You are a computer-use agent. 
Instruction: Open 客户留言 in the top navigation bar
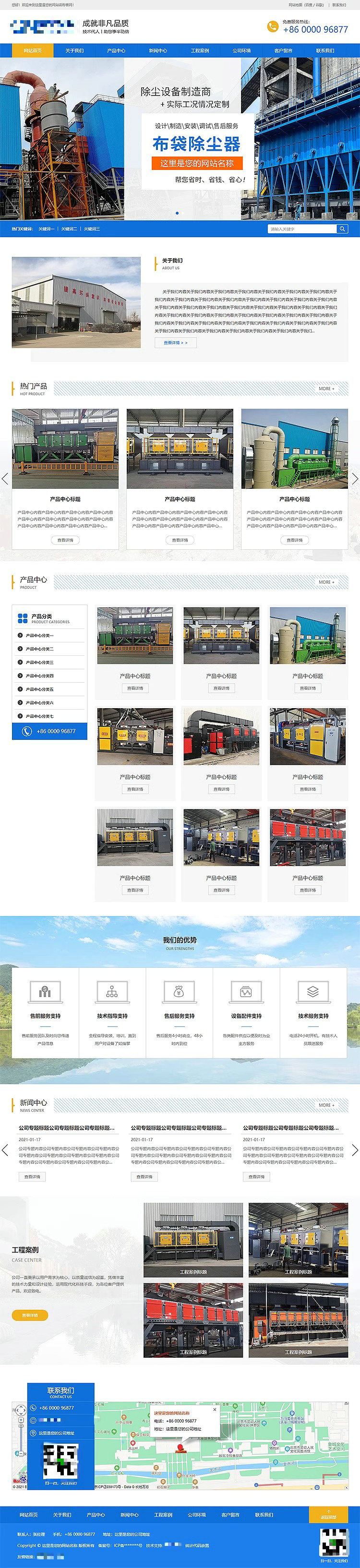[x=283, y=50]
